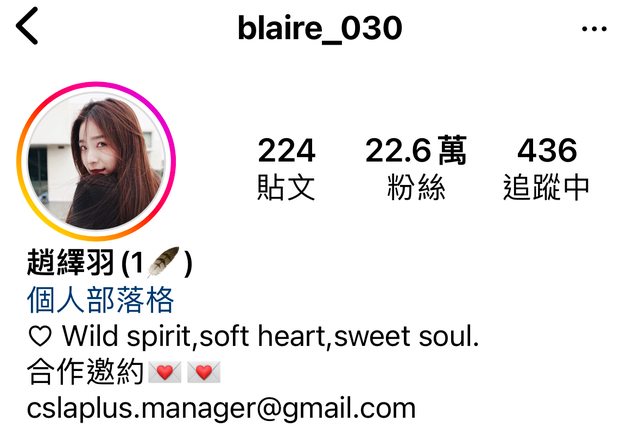The width and height of the screenshot is (640, 427).
Task: Open the three-dot overflow menu
Action: point(594,28)
